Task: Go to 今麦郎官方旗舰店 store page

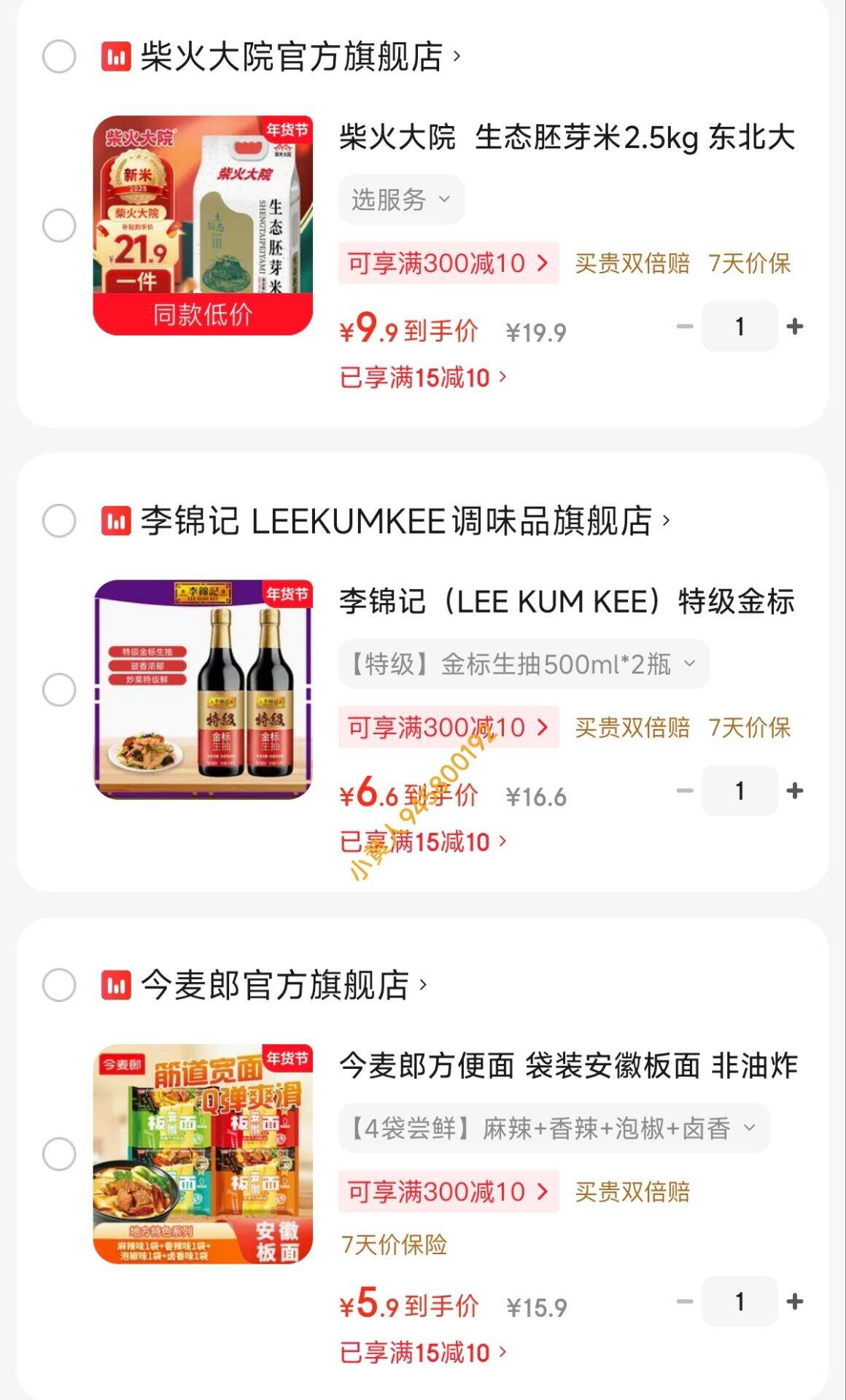Action: (275, 986)
